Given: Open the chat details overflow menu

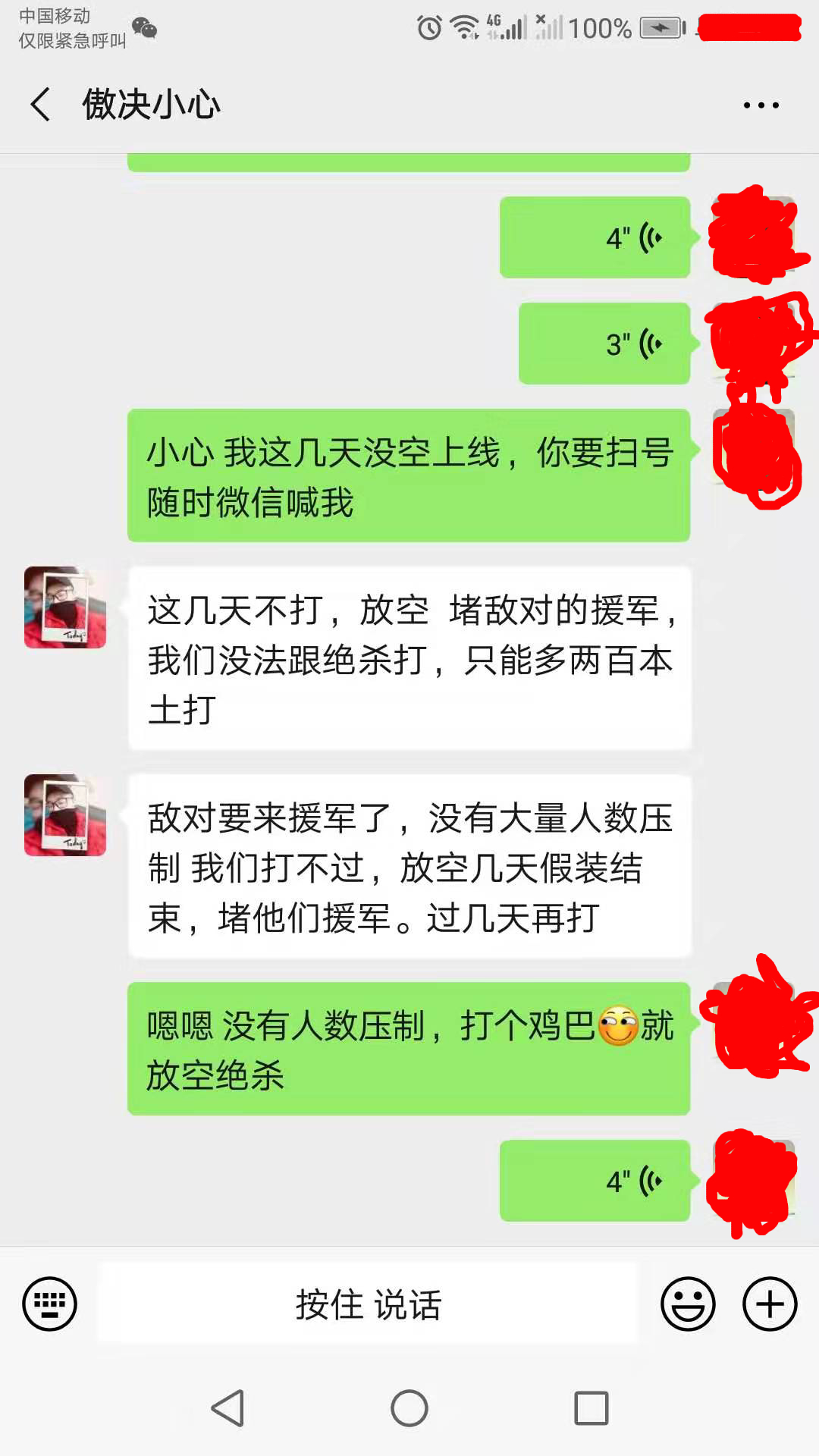Looking at the screenshot, I should (761, 105).
